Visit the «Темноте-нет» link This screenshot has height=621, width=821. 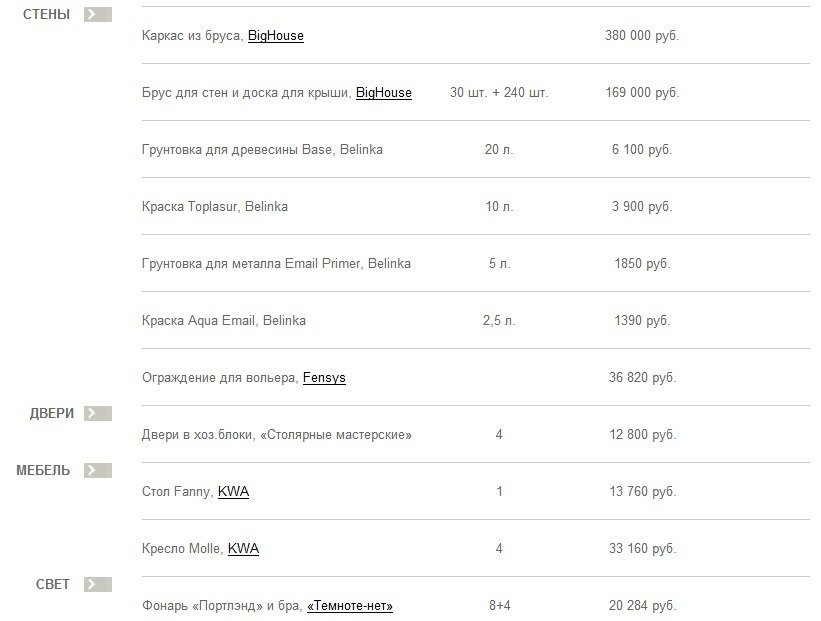pos(350,606)
